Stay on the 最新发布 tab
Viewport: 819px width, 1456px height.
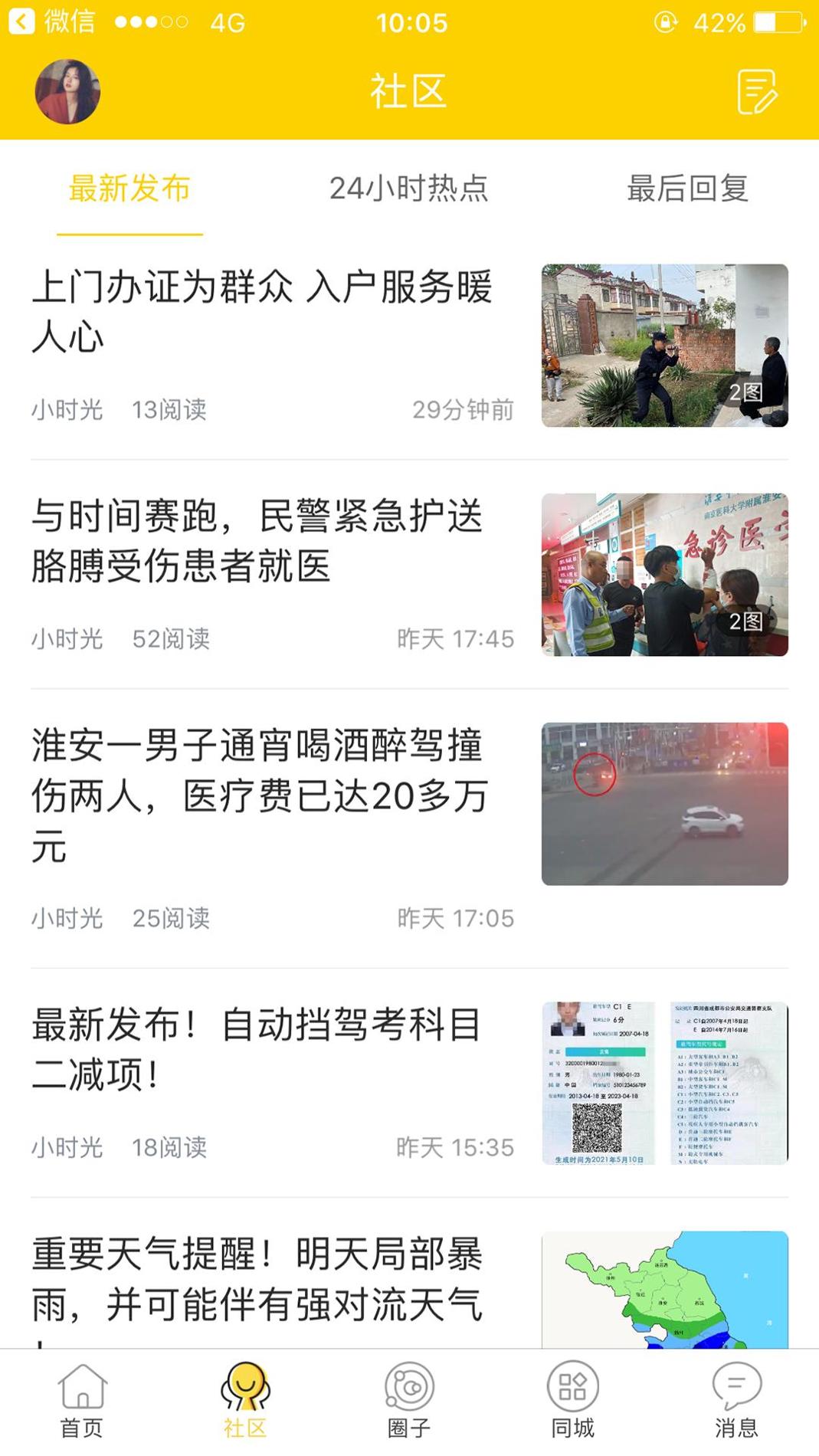(x=130, y=190)
